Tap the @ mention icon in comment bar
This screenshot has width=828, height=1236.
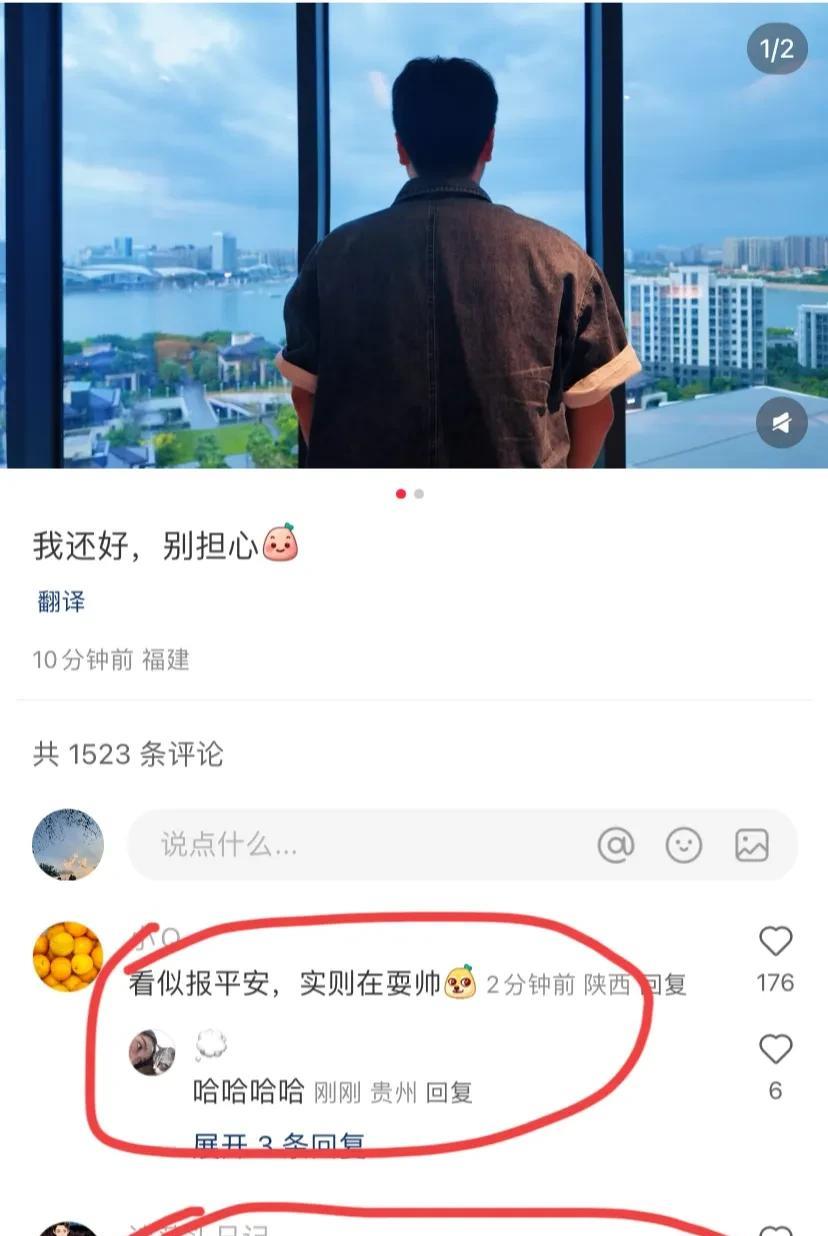617,845
